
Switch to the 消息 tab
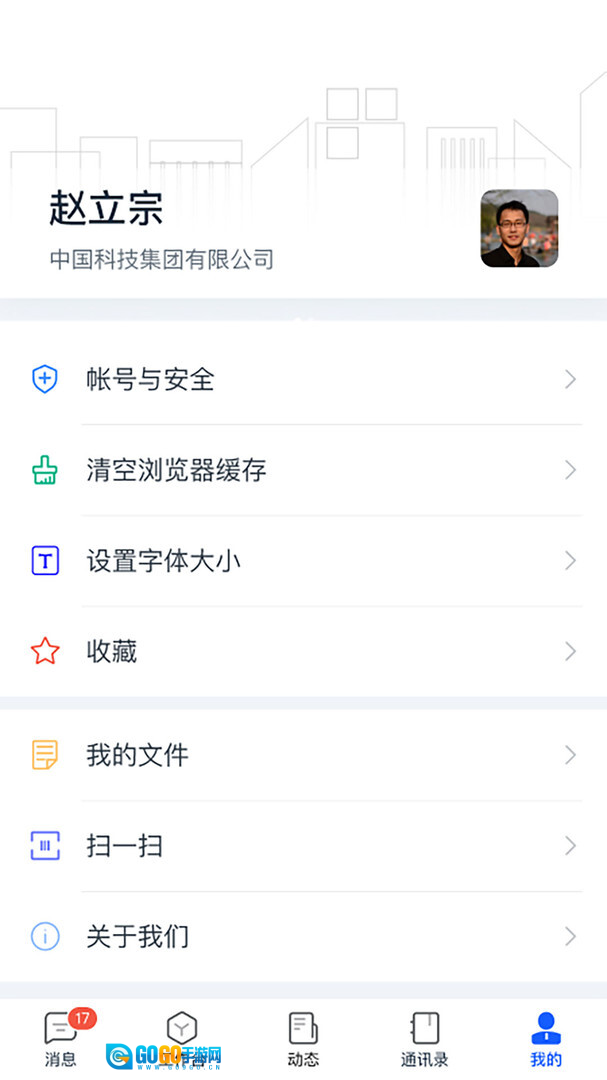pos(61,1039)
